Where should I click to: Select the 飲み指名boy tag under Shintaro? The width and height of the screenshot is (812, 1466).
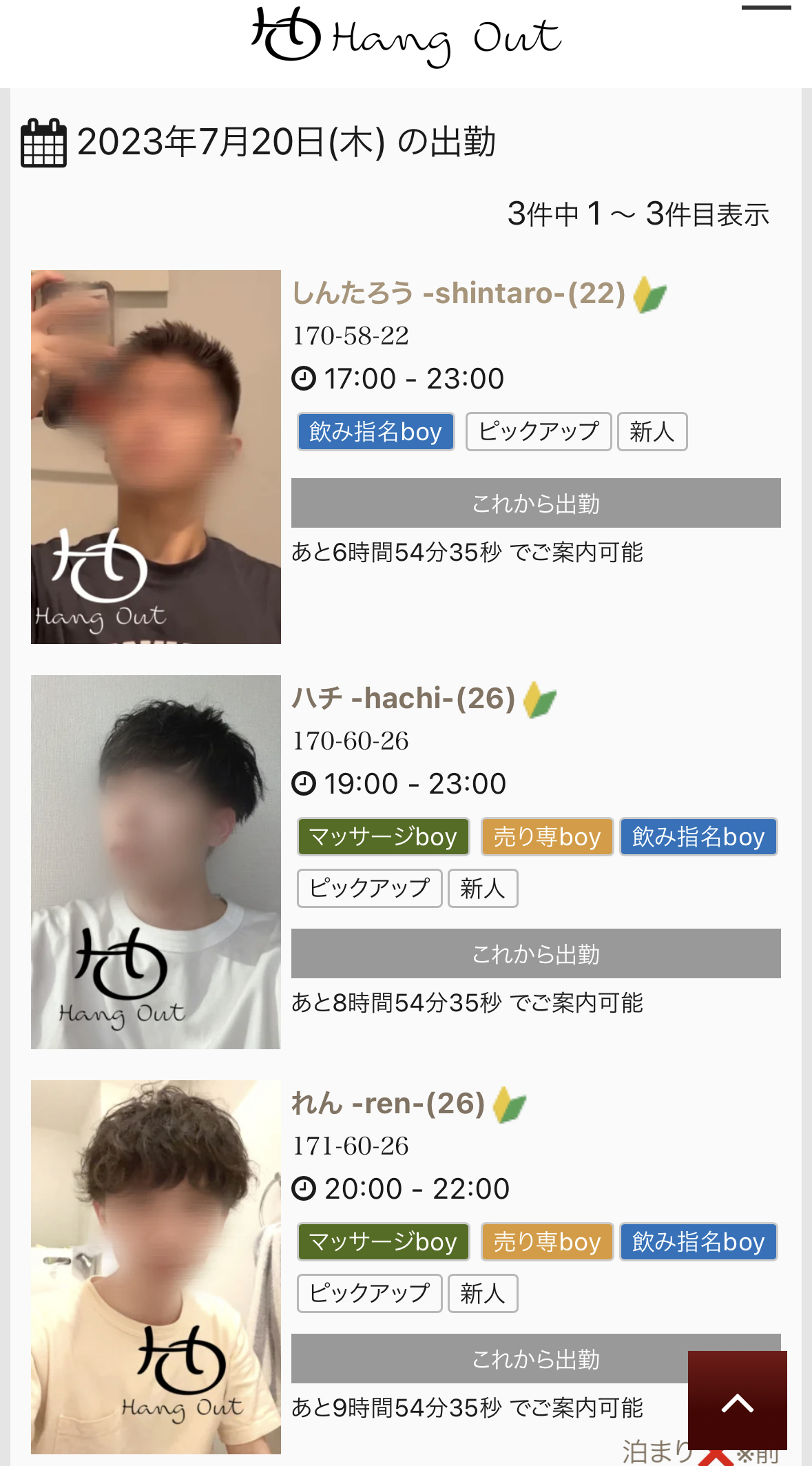(x=375, y=431)
